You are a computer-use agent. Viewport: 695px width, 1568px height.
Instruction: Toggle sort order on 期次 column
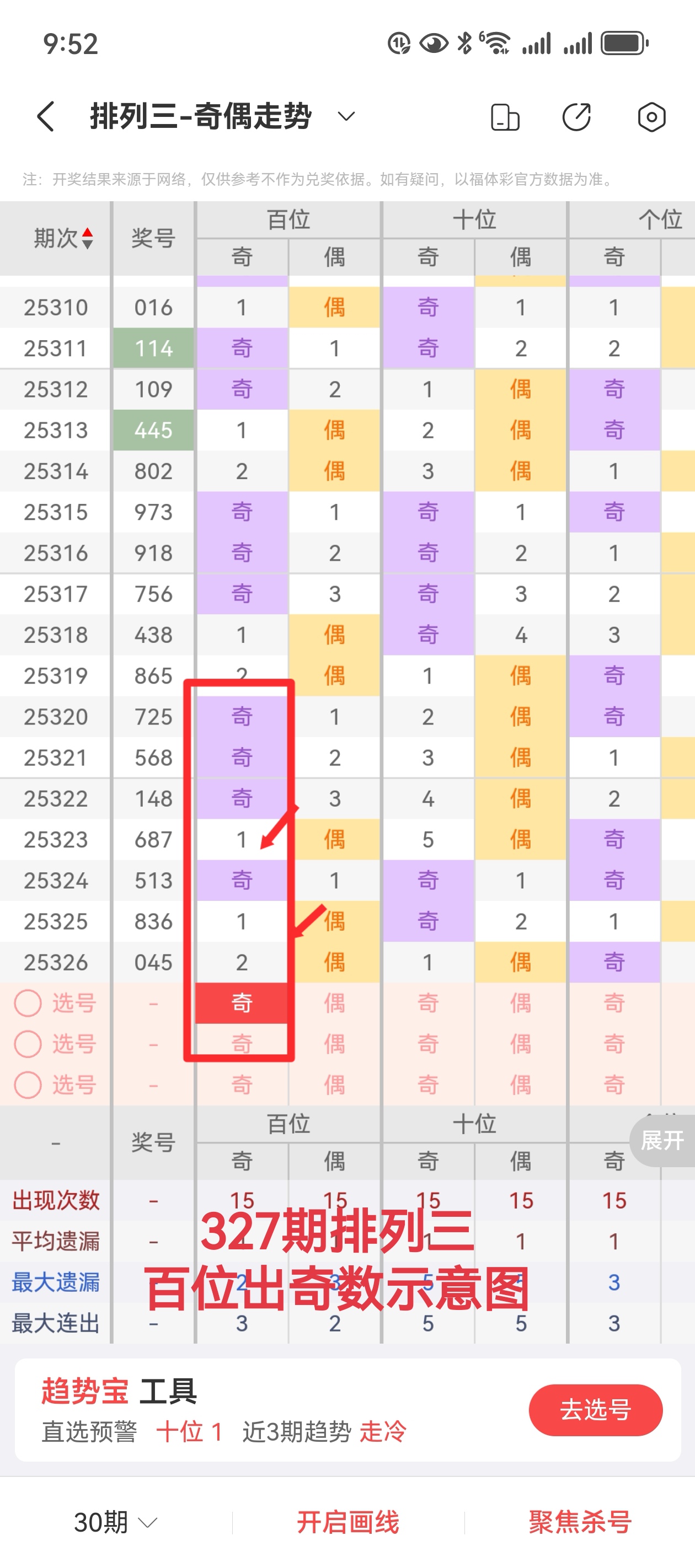coord(63,238)
